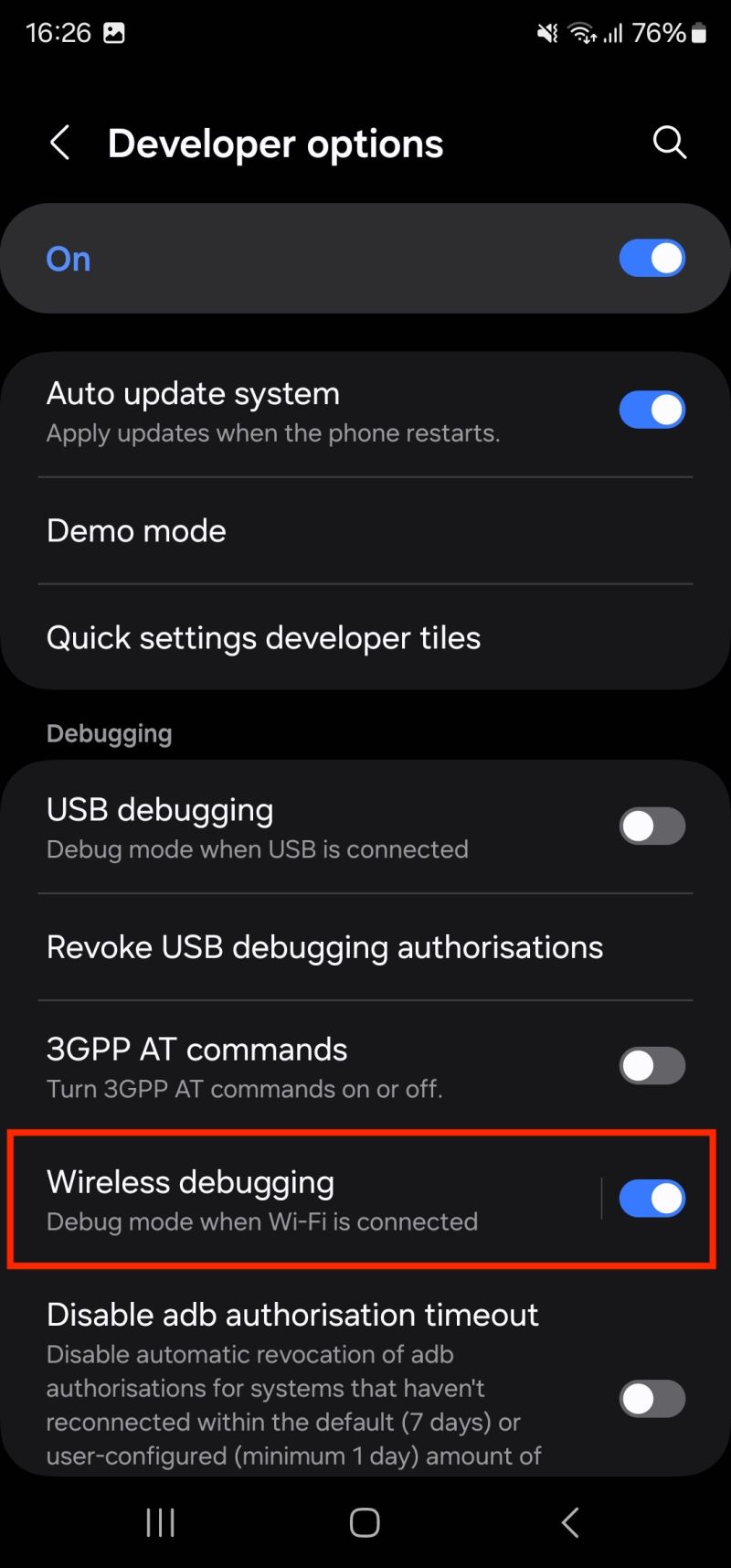This screenshot has width=731, height=1568.
Task: Tap the mute icon in status bar
Action: pos(546,32)
